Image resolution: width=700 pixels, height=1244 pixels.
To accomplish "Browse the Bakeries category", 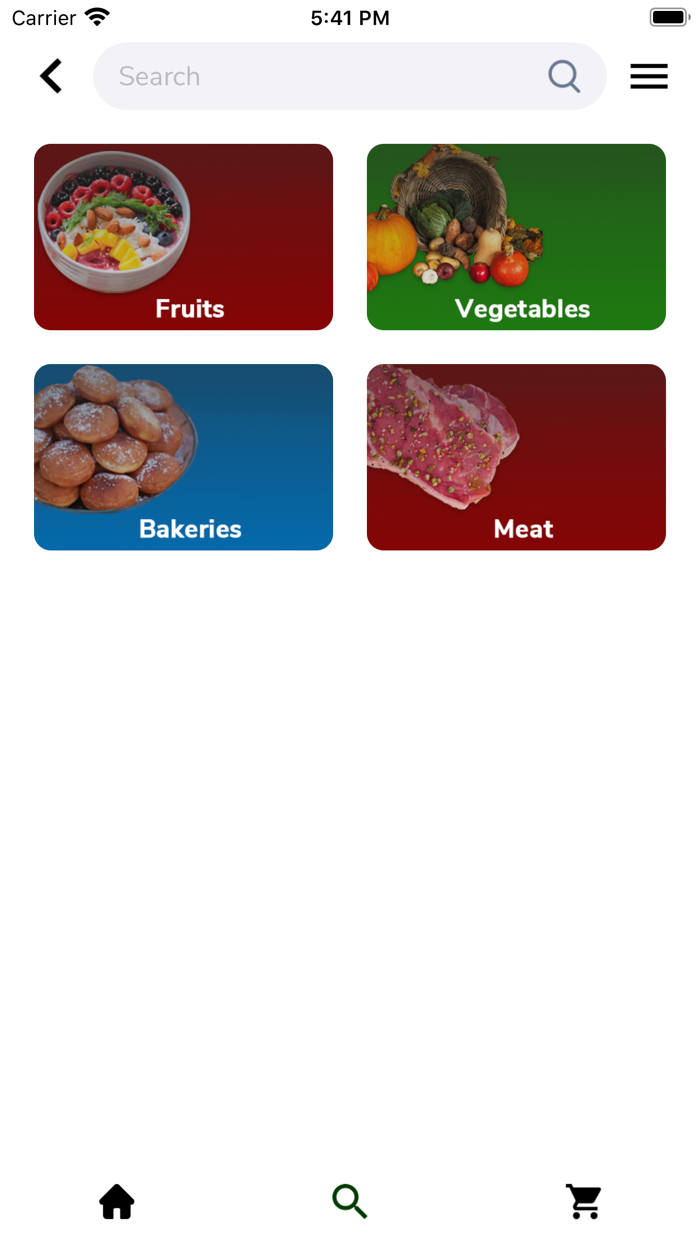I will [183, 457].
